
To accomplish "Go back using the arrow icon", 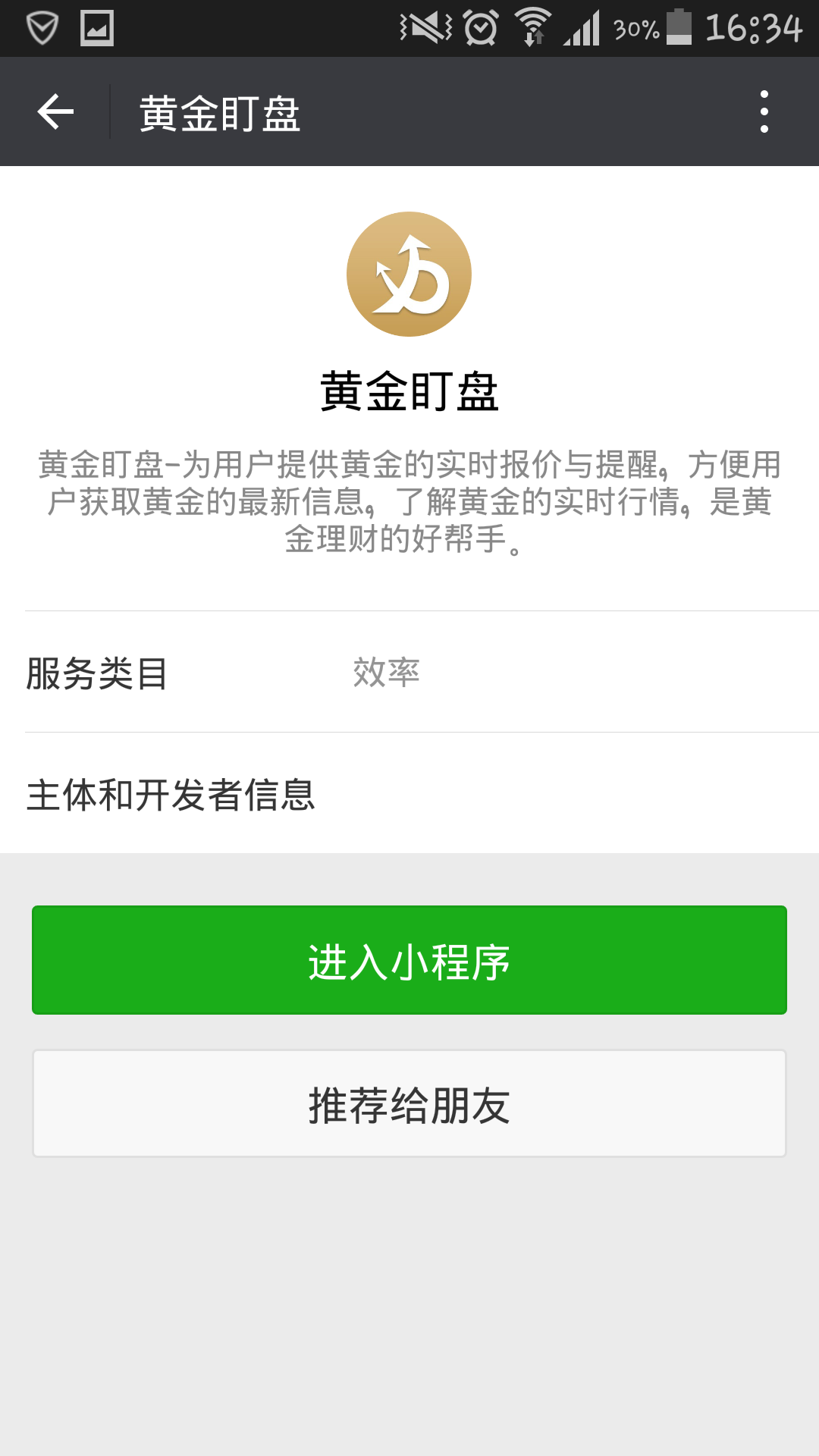I will pos(55,112).
